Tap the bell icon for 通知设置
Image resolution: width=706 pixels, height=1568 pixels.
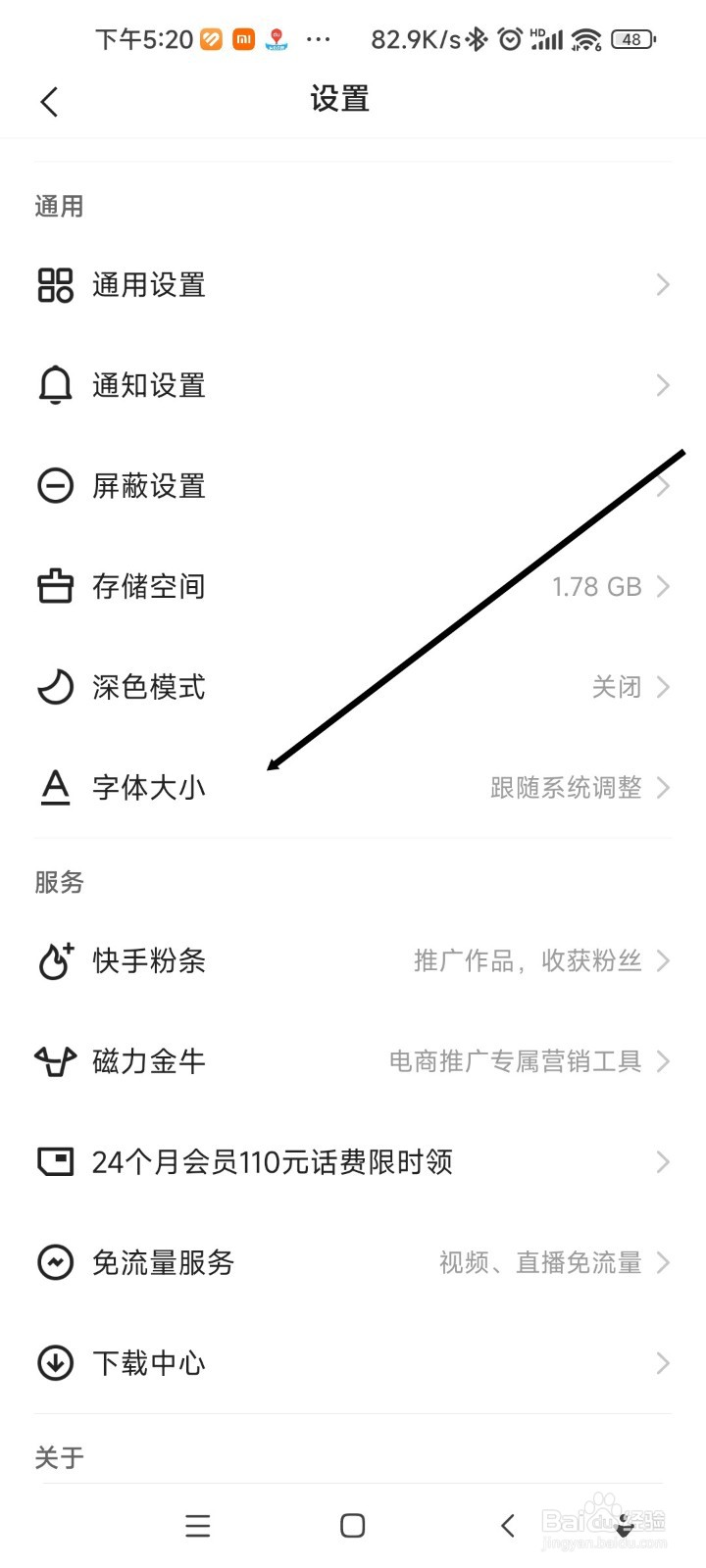56,385
